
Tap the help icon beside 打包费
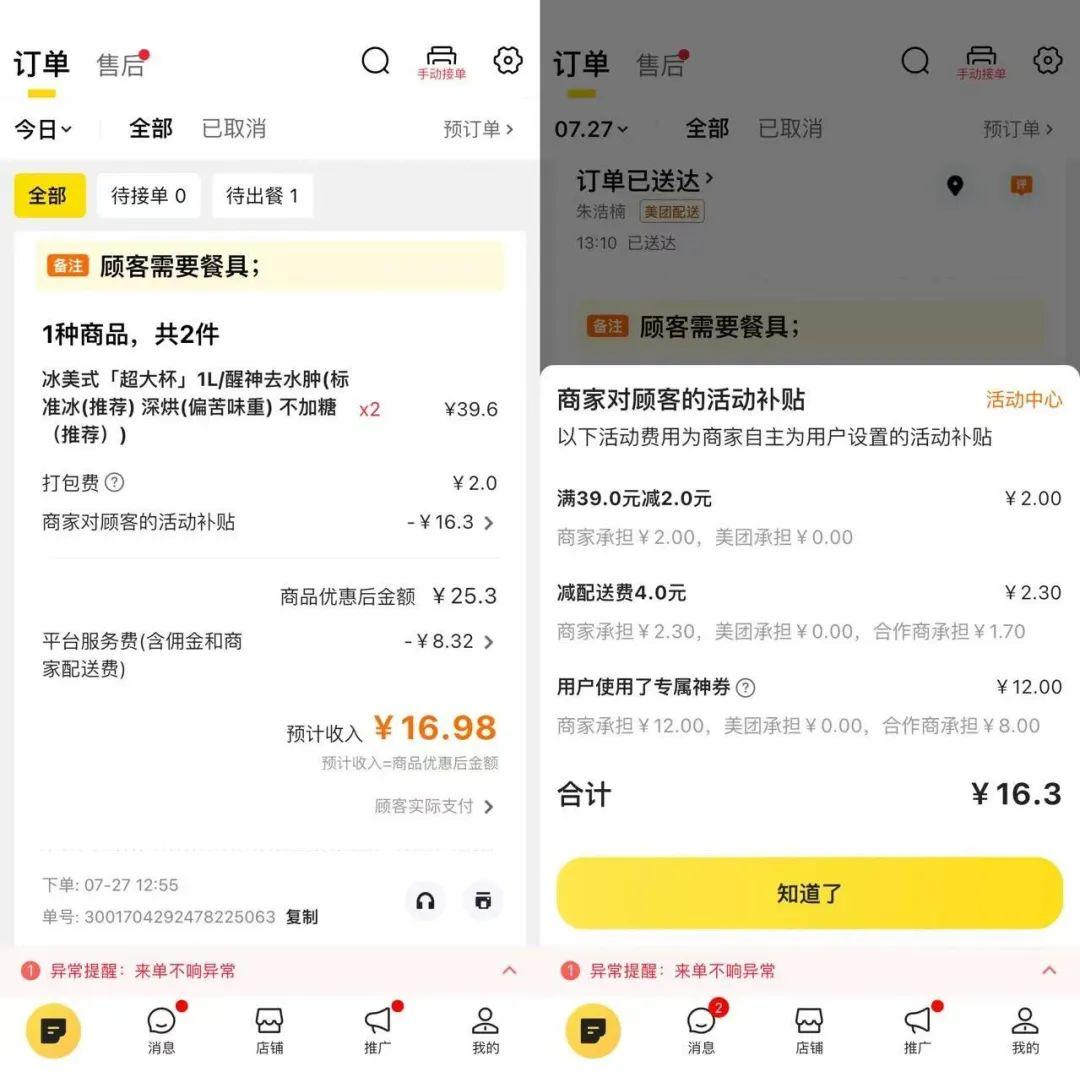(115, 483)
